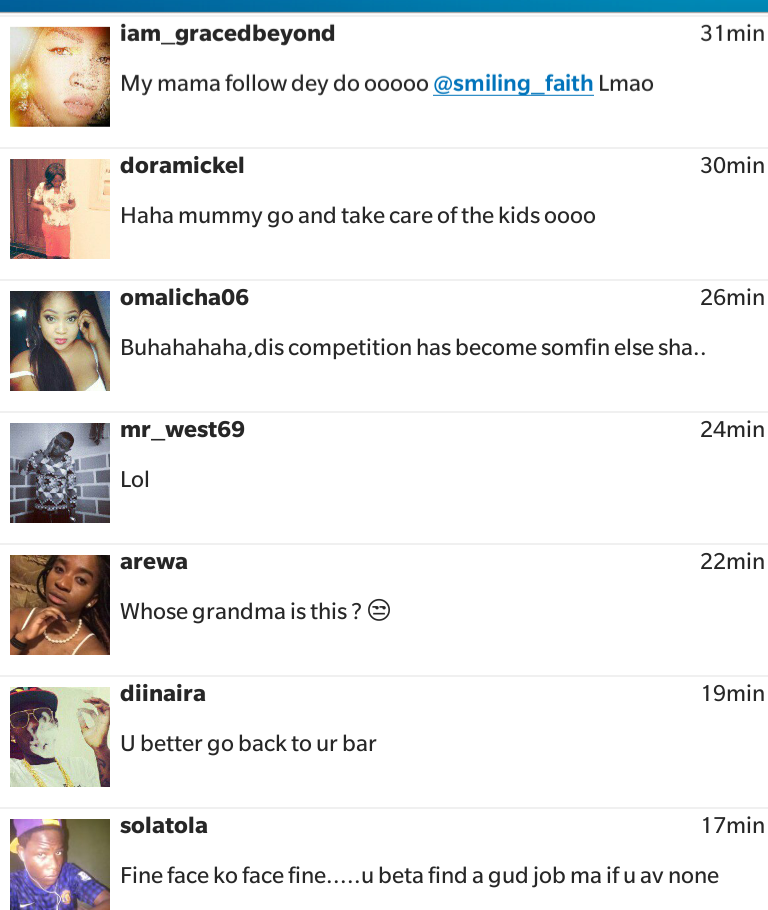Open diinaira's profile from username
The image size is (768, 910).
click(x=163, y=694)
